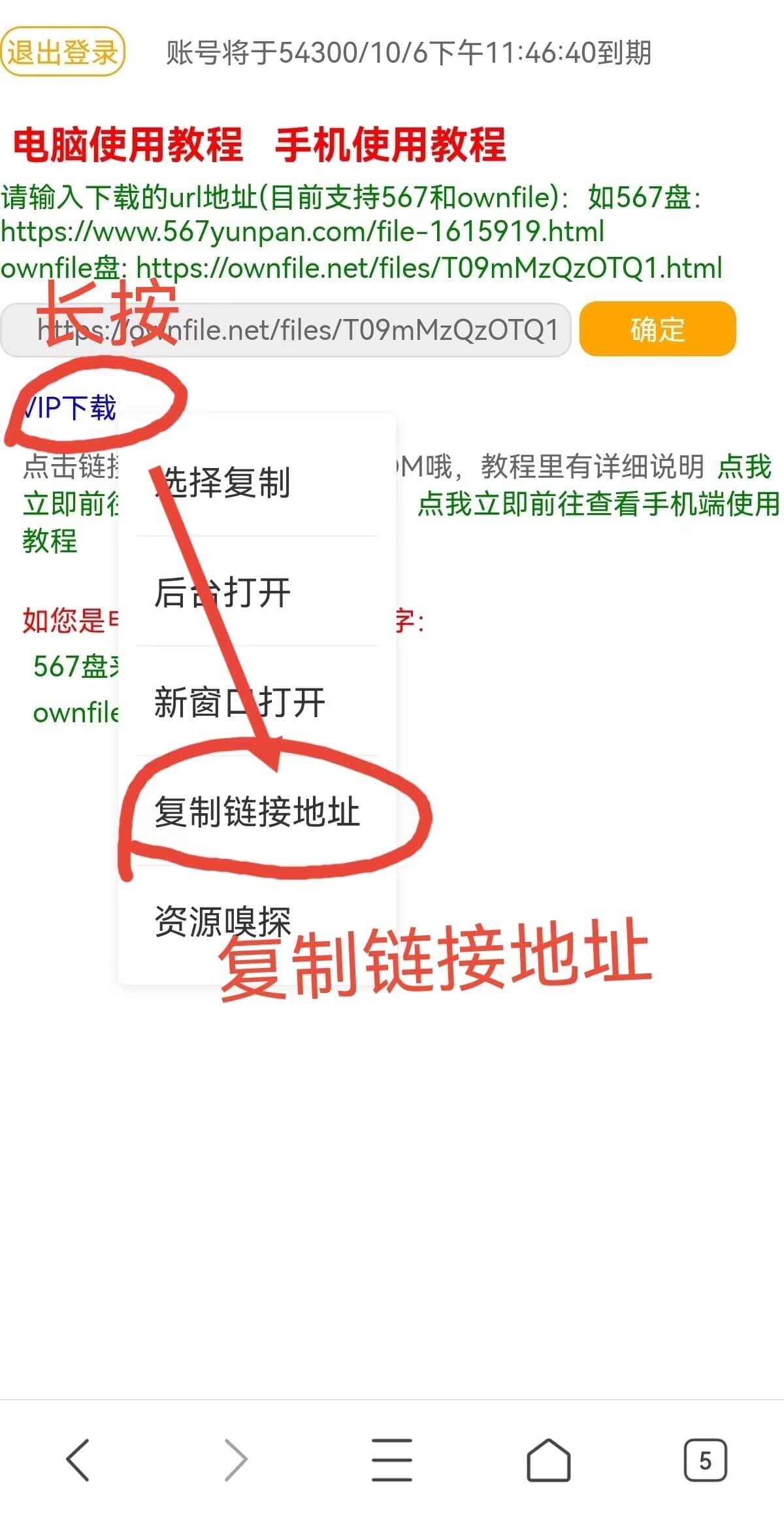The height and width of the screenshot is (1521, 784).
Task: Open the tab switcher showing 5 tabs
Action: pyautogui.click(x=705, y=1460)
